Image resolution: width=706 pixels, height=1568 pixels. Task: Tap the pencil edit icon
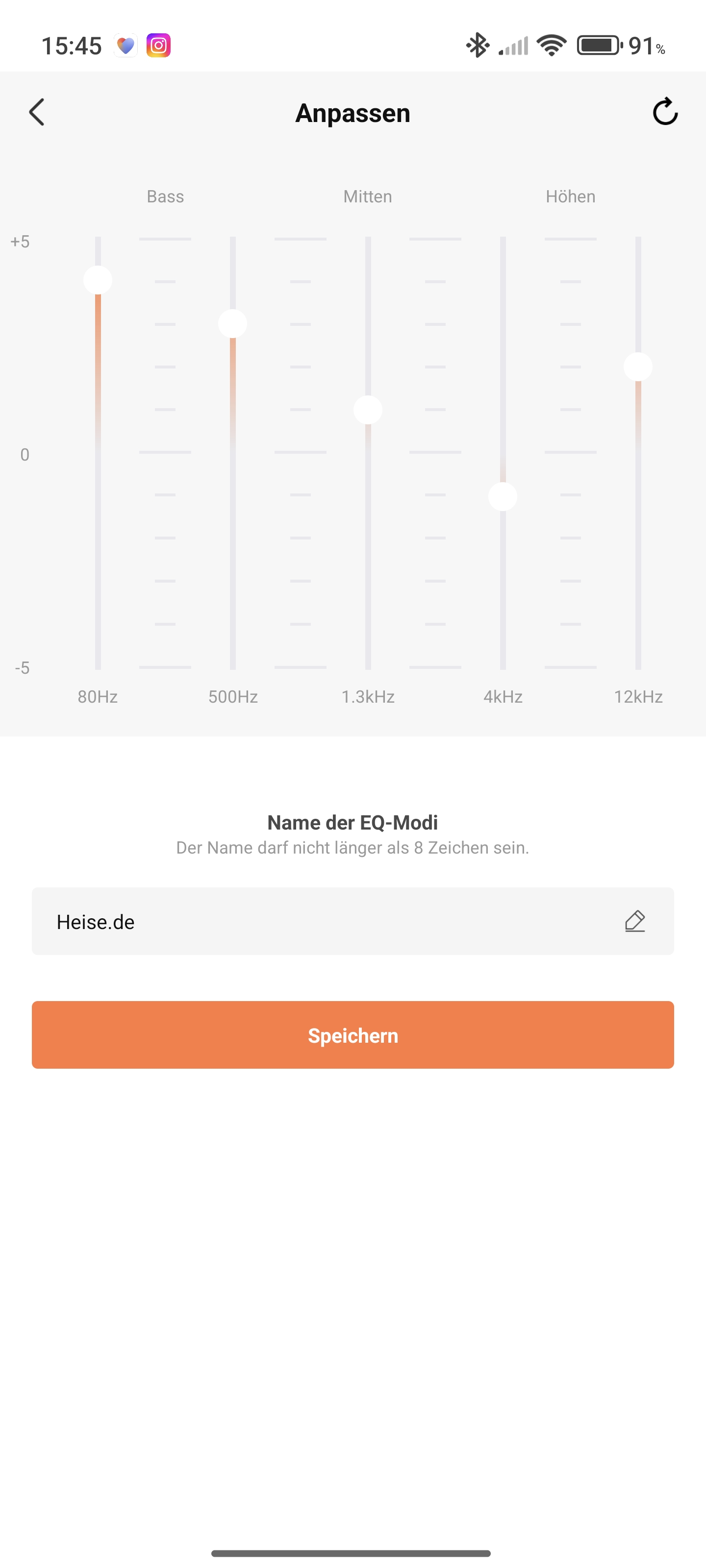(x=635, y=922)
